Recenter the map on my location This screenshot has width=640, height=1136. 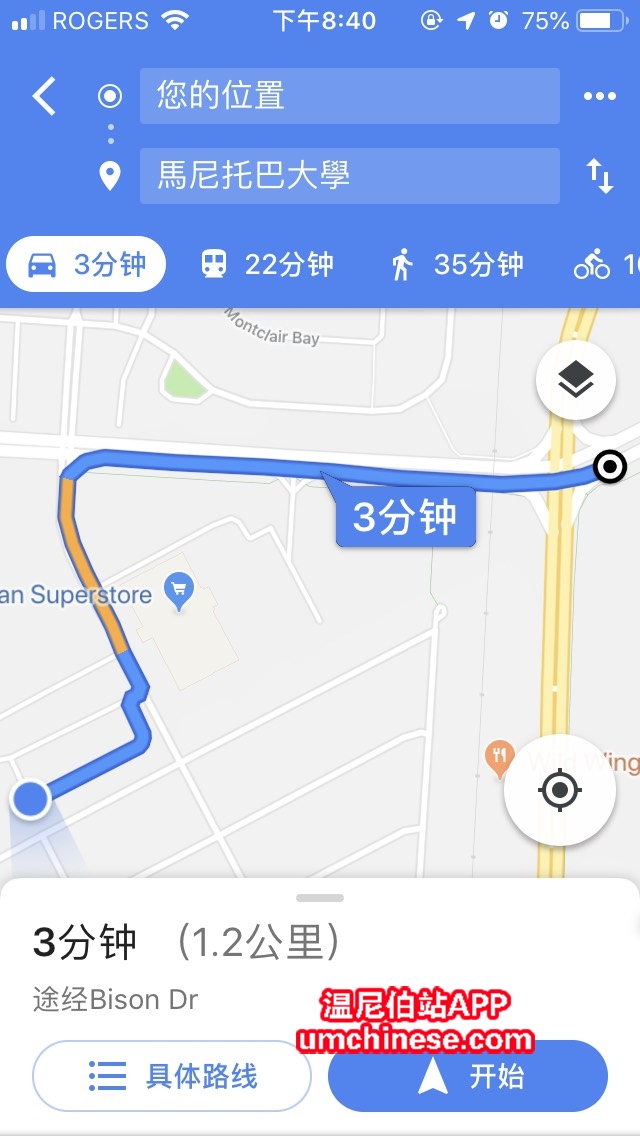click(x=559, y=790)
